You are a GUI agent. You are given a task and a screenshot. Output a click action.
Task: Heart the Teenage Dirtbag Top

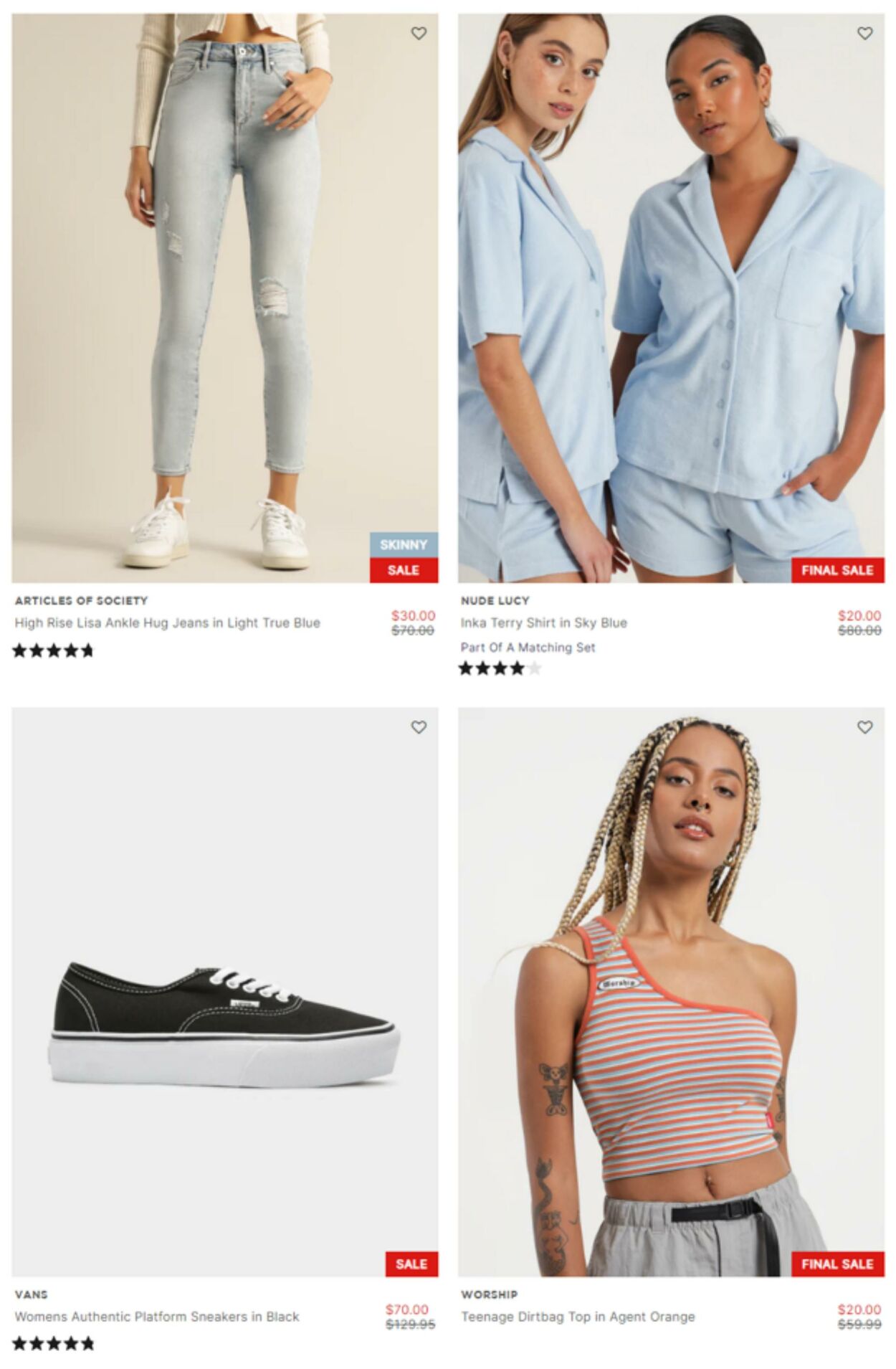pyautogui.click(x=865, y=727)
